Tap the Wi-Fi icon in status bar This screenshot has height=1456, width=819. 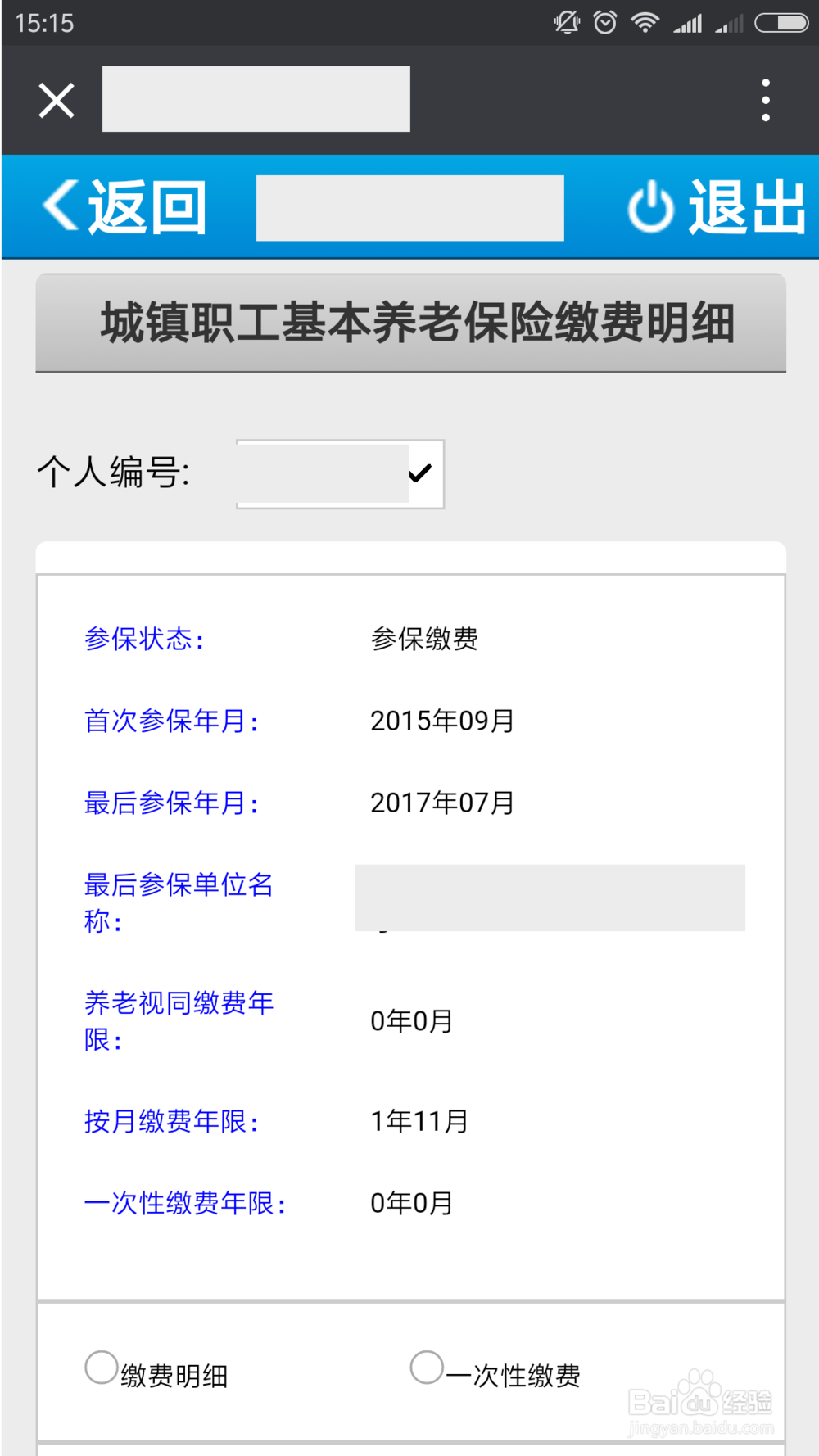coord(646,22)
